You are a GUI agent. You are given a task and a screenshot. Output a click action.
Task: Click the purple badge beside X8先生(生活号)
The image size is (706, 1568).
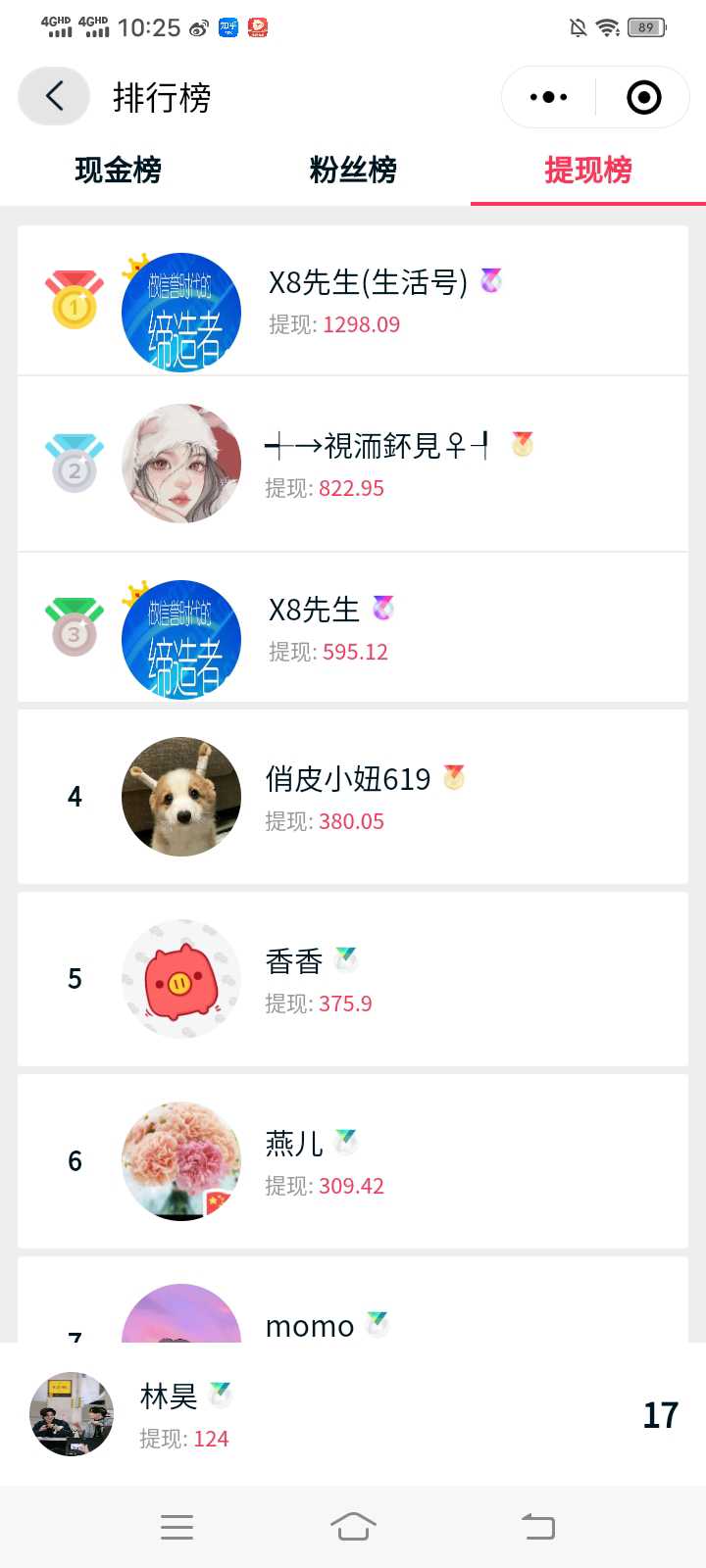pos(489,279)
